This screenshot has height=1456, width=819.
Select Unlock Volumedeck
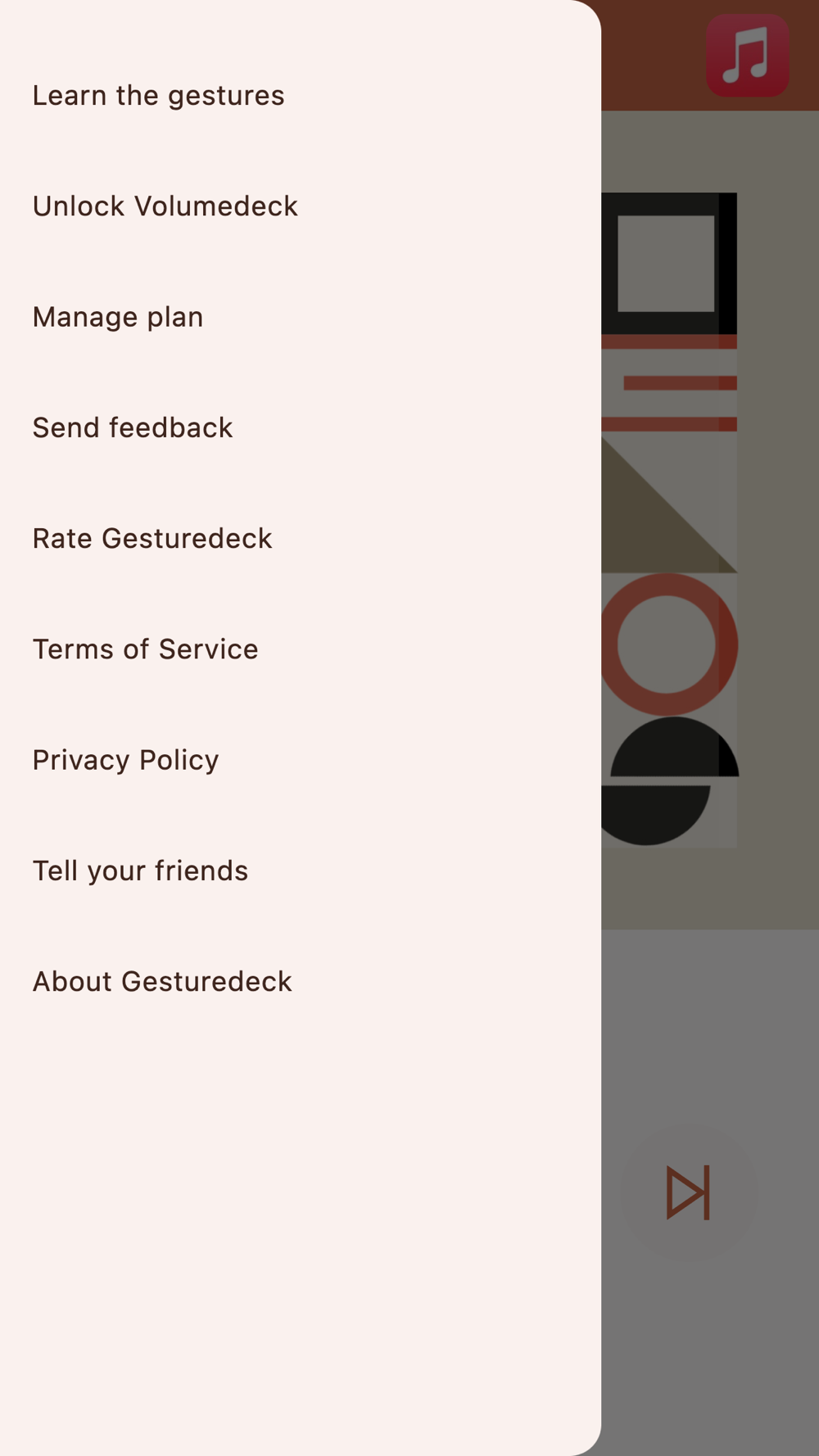point(301,206)
